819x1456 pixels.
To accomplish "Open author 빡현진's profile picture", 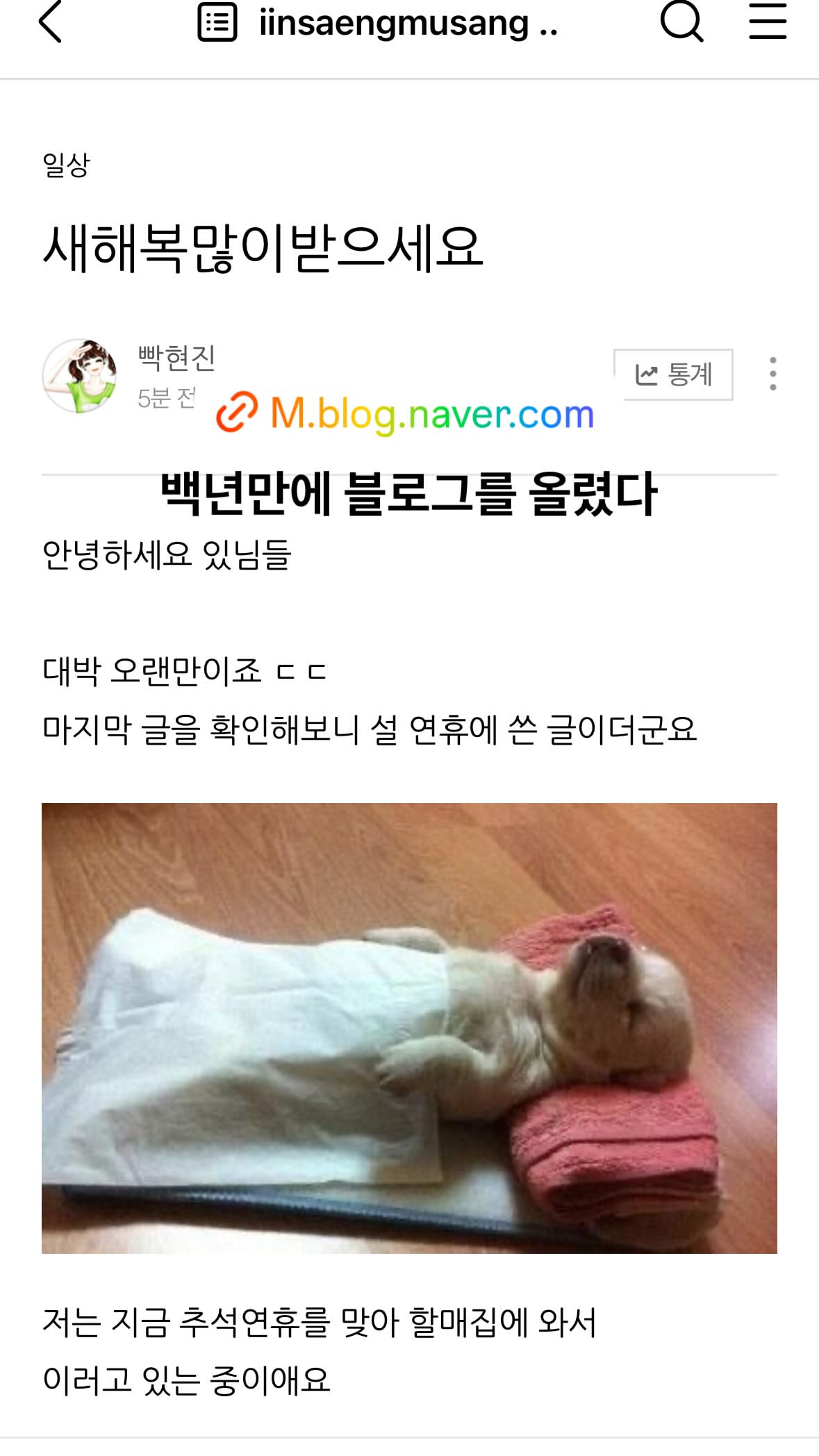I will [x=79, y=376].
